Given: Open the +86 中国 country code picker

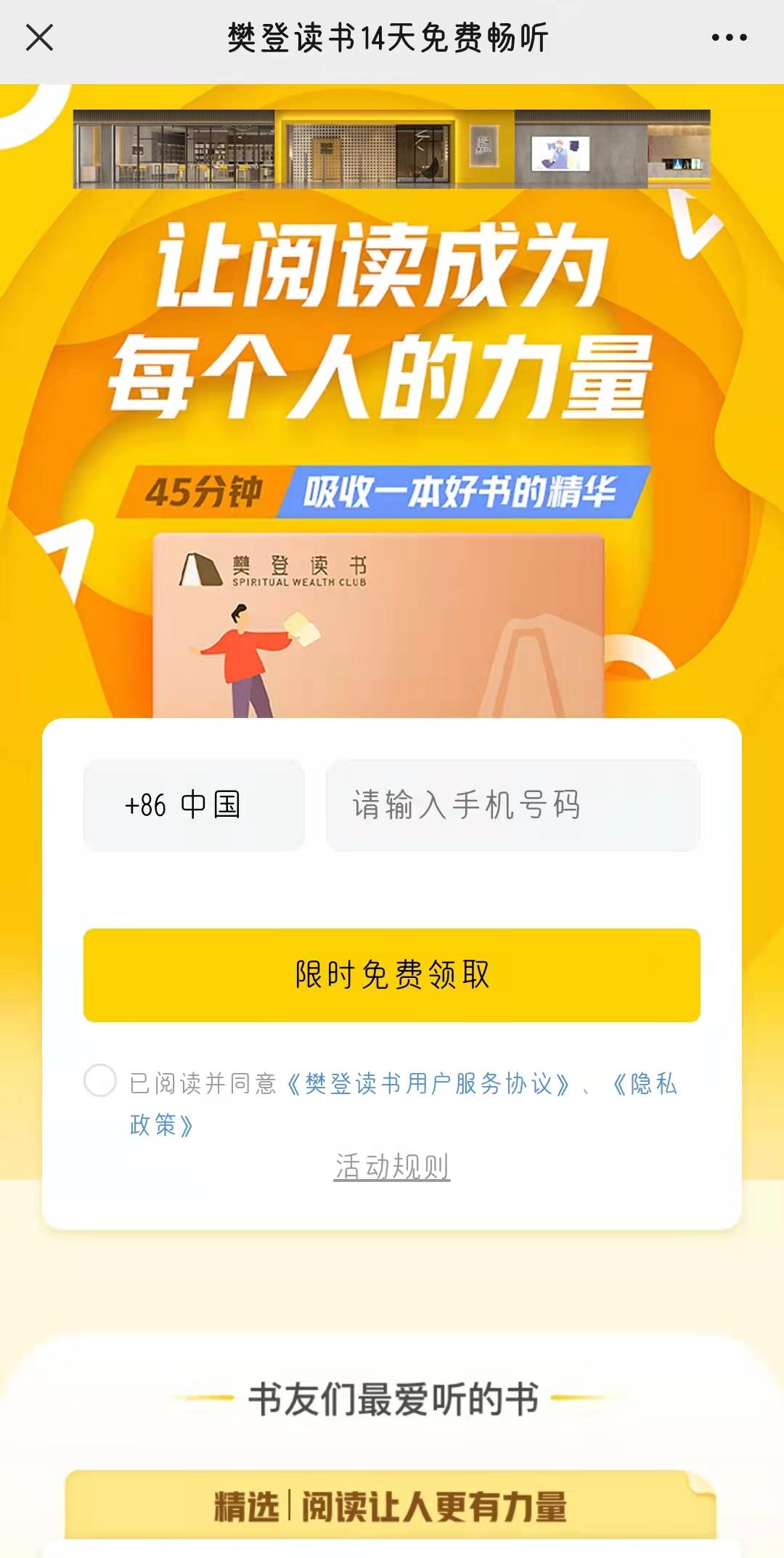Looking at the screenshot, I should (194, 805).
